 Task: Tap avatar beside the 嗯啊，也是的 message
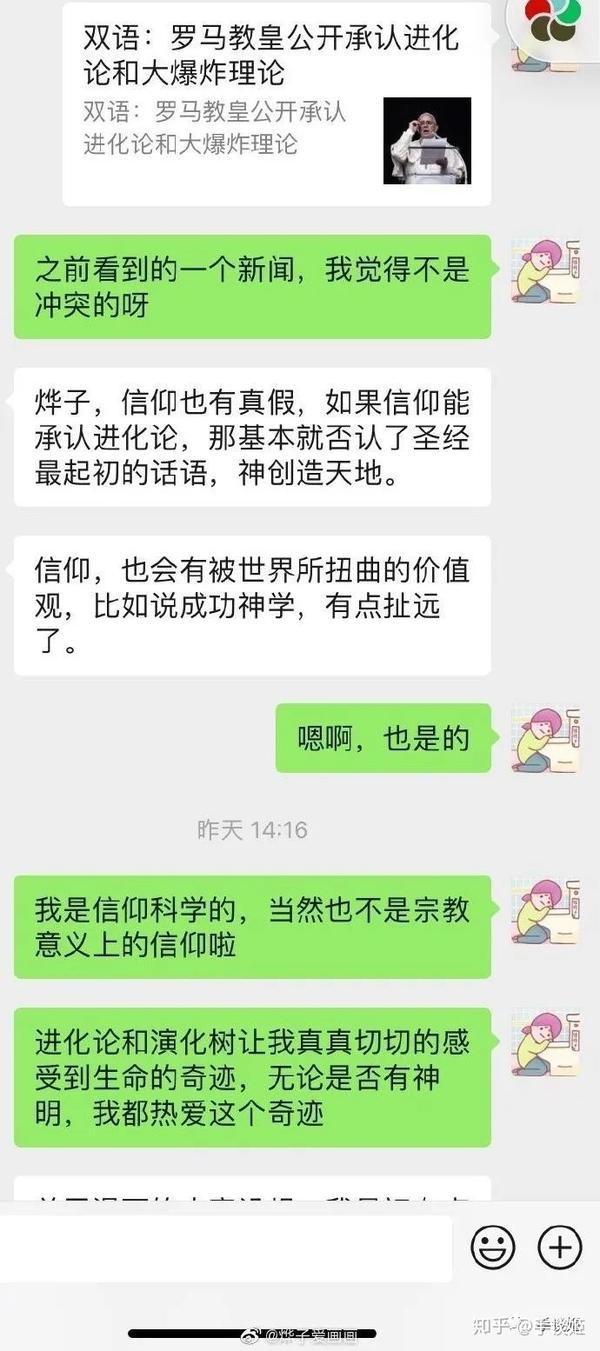544,740
